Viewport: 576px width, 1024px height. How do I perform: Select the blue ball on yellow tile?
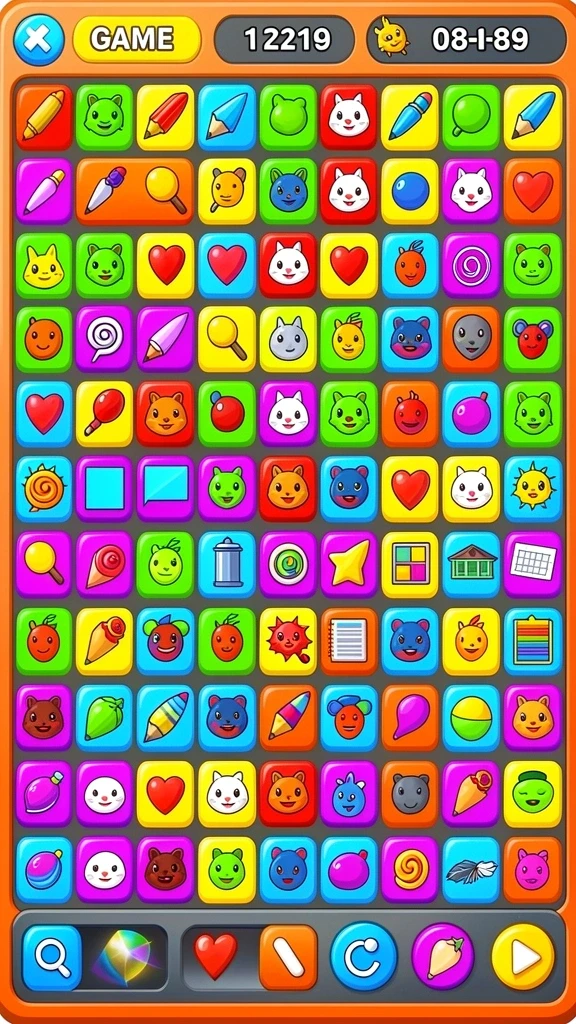click(410, 191)
